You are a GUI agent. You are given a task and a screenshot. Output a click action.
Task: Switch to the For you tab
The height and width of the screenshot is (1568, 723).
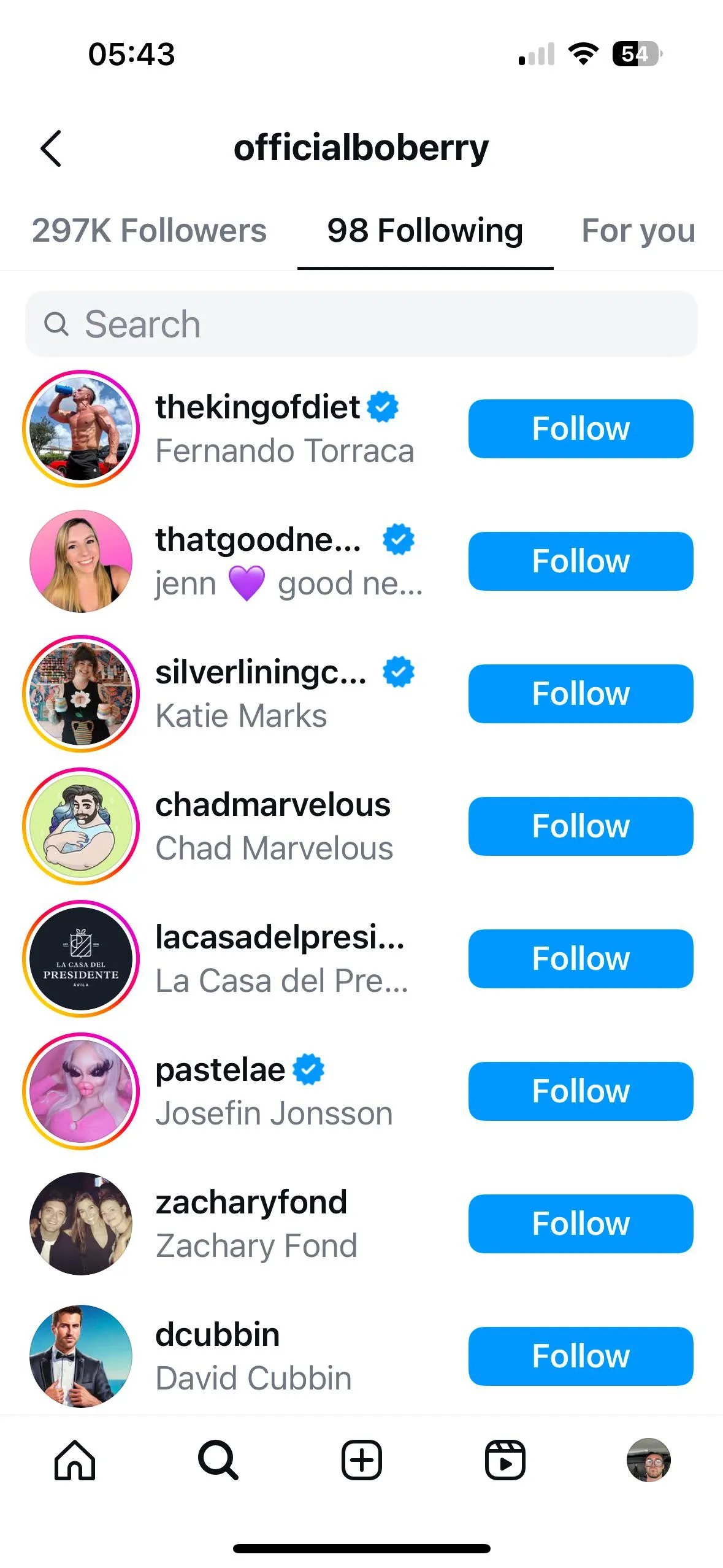pos(638,231)
